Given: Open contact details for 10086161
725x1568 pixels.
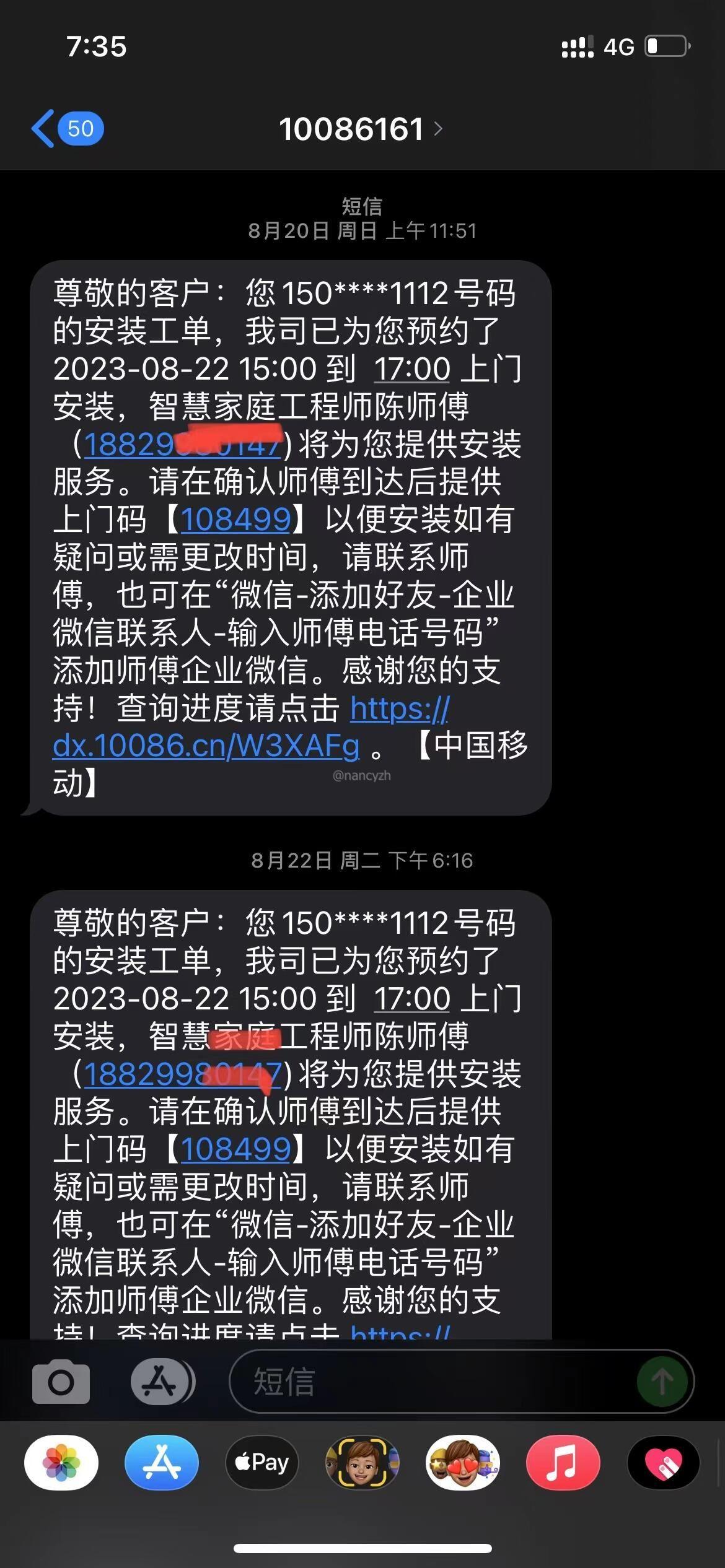Looking at the screenshot, I should [x=359, y=129].
